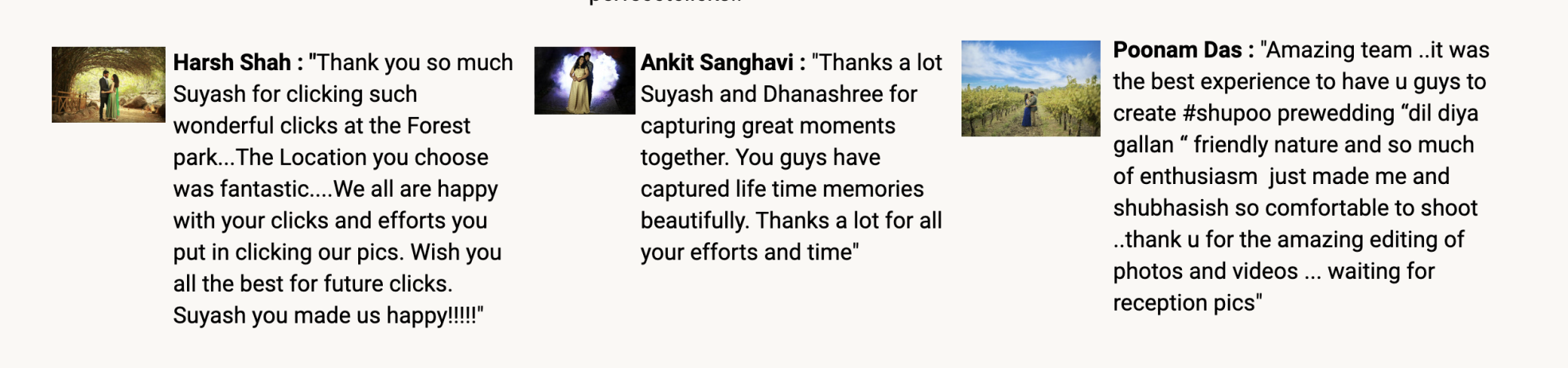1568x368 pixels.
Task: Open the photo beside Harsh Shah's testimonial
Action: click(x=108, y=84)
